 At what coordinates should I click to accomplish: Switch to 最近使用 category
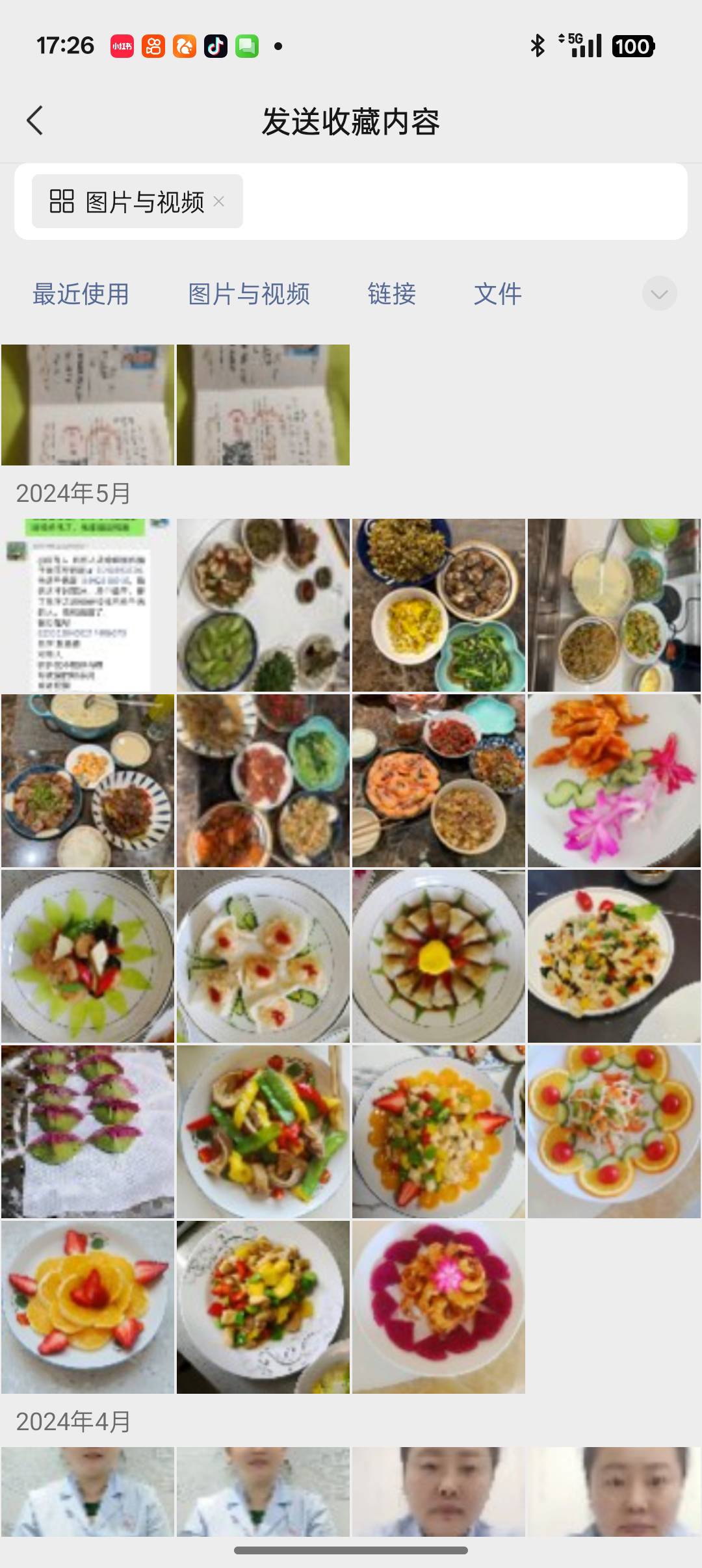pyautogui.click(x=81, y=294)
